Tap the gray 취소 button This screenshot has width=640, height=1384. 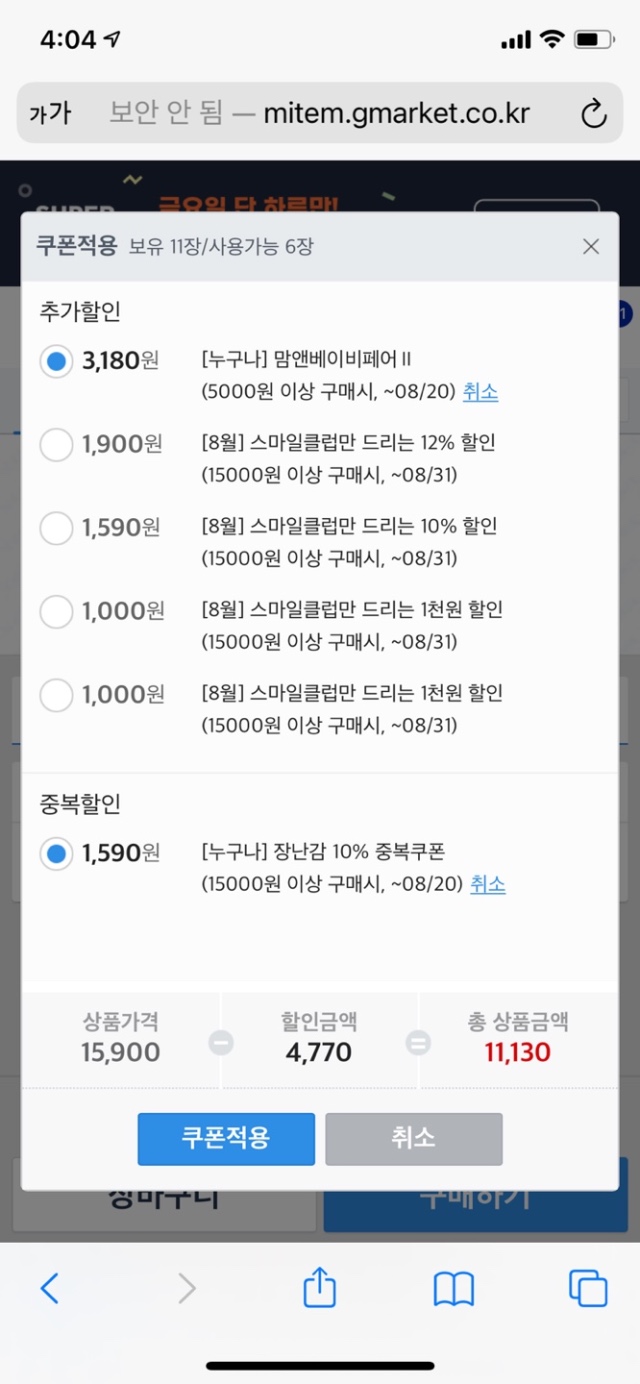[x=413, y=1138]
